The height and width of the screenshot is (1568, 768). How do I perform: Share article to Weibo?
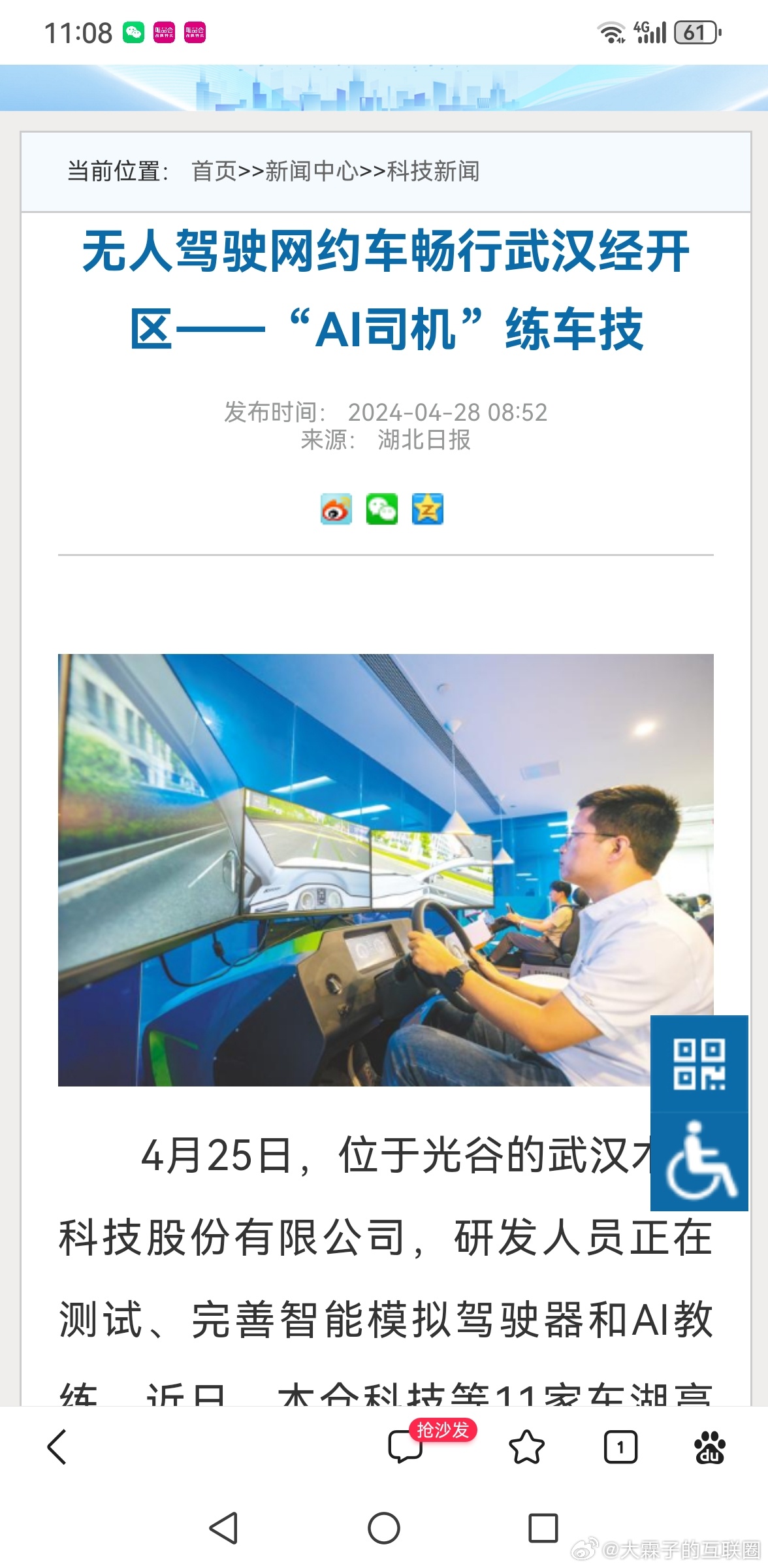[336, 509]
